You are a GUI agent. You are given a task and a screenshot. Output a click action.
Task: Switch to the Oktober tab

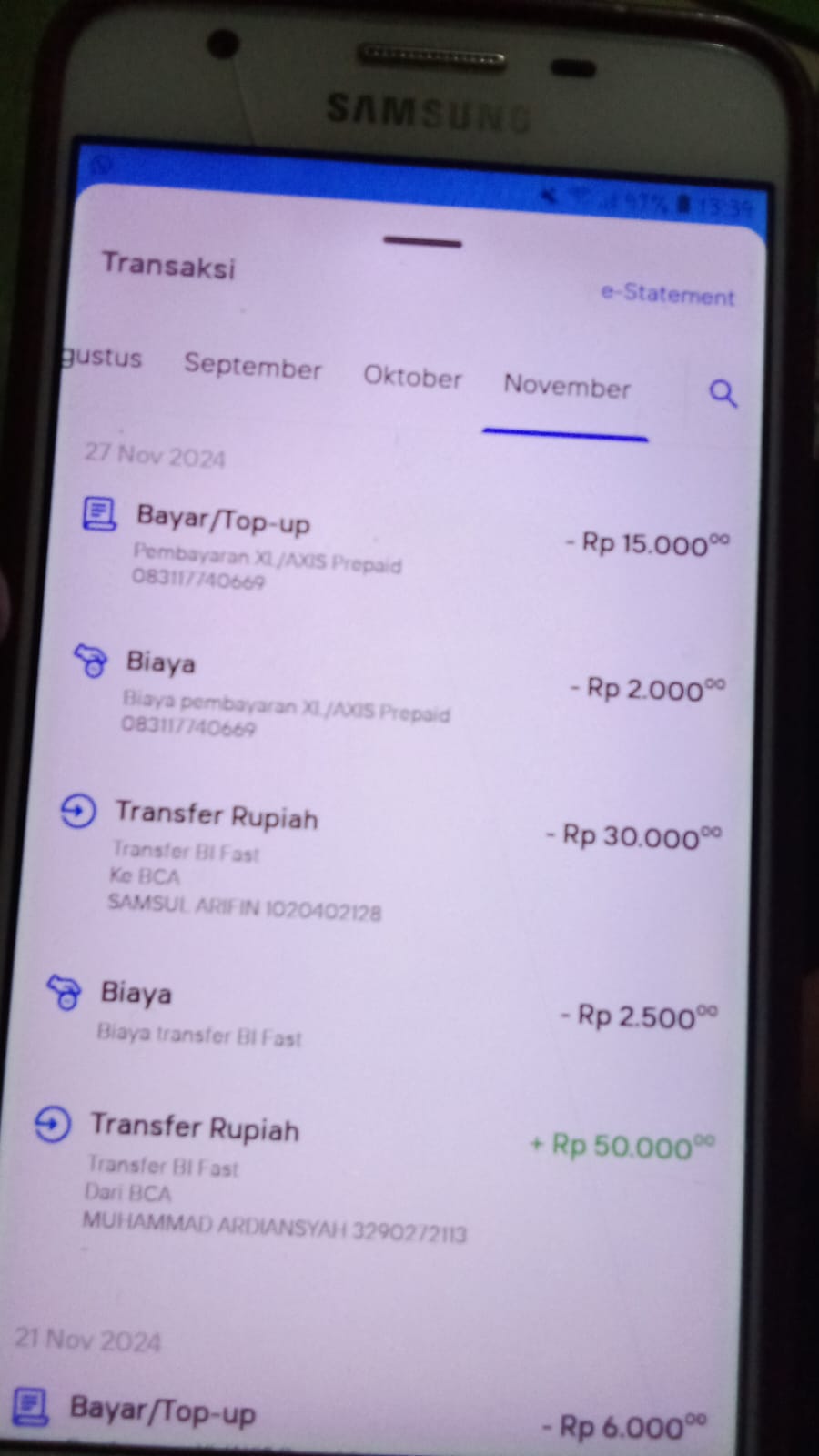pos(412,376)
